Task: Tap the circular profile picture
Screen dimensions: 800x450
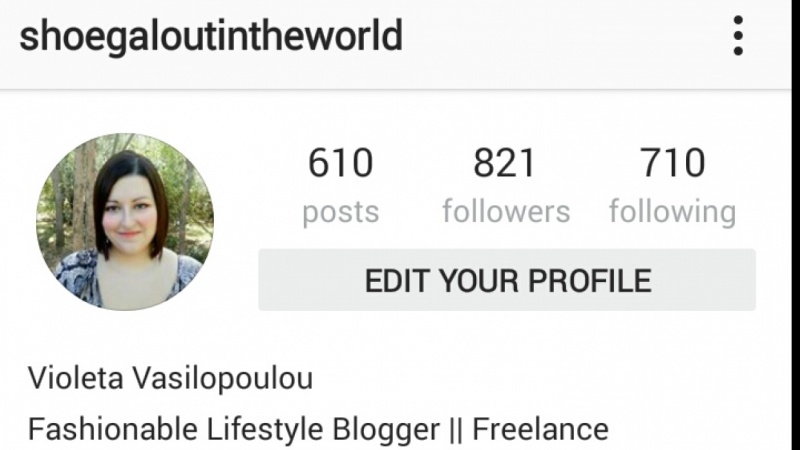Action: tap(125, 221)
